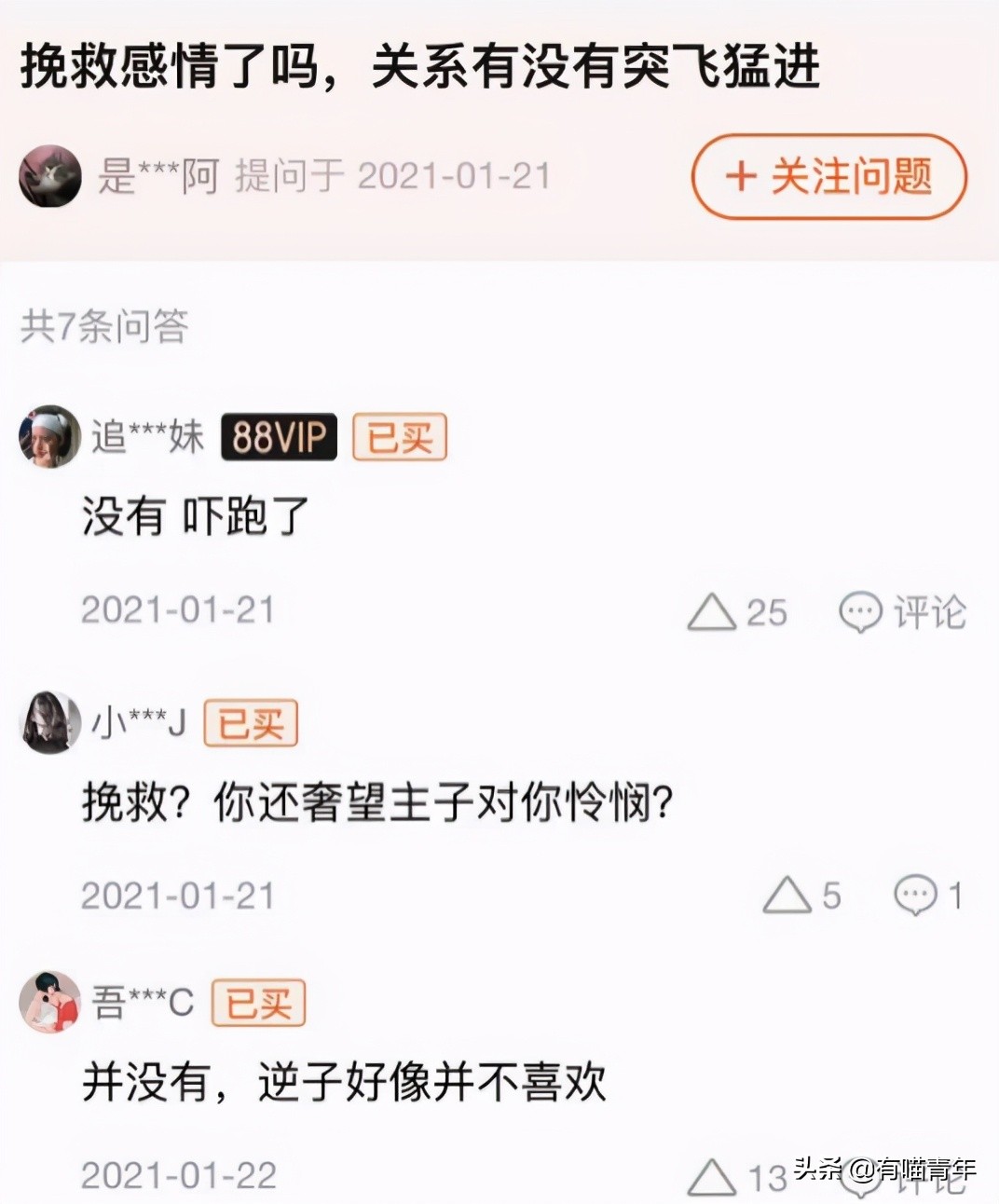Toggle the 已买 badge of 吾***C
Screen dimensions: 999x1204
coord(257,1002)
